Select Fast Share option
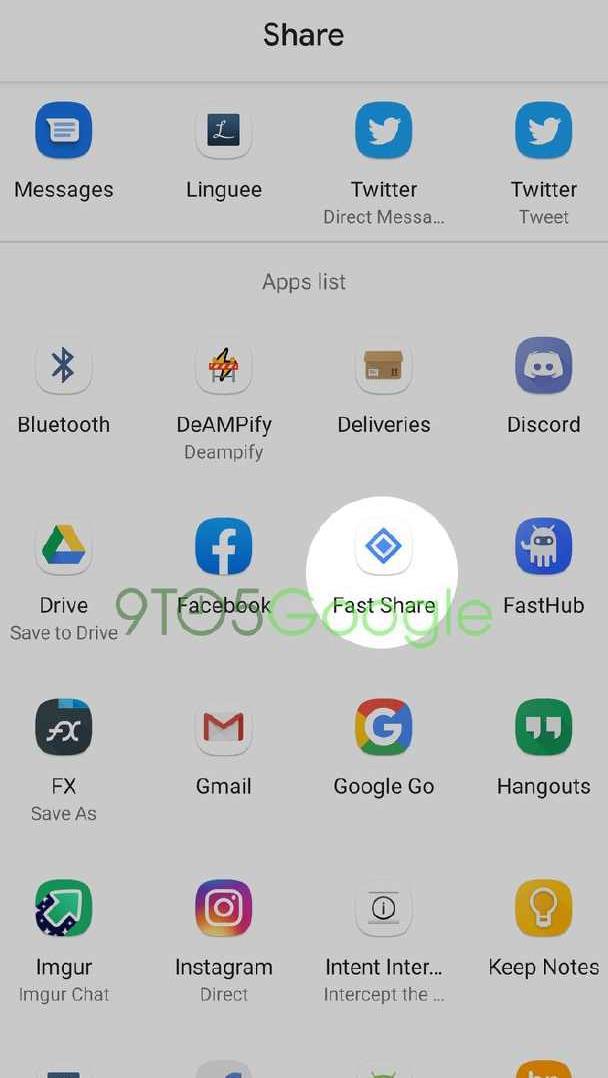Image resolution: width=608 pixels, height=1078 pixels. (384, 547)
